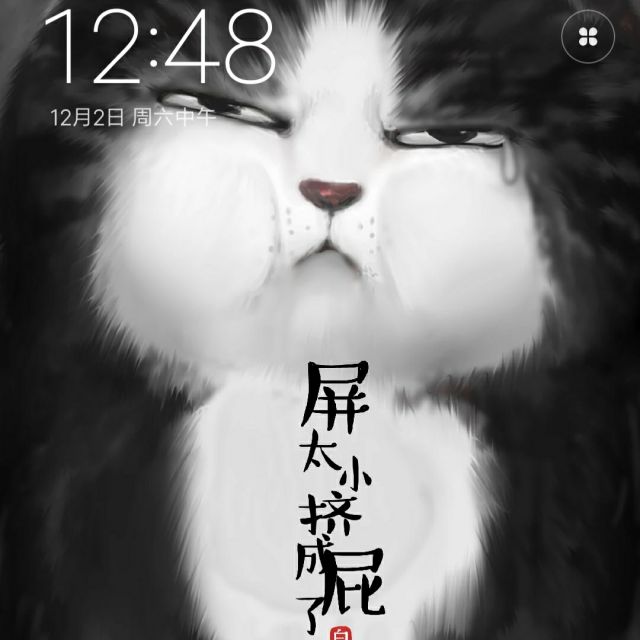Open the four-leaf wallpaper carousel button
The height and width of the screenshot is (640, 640).
click(x=588, y=37)
